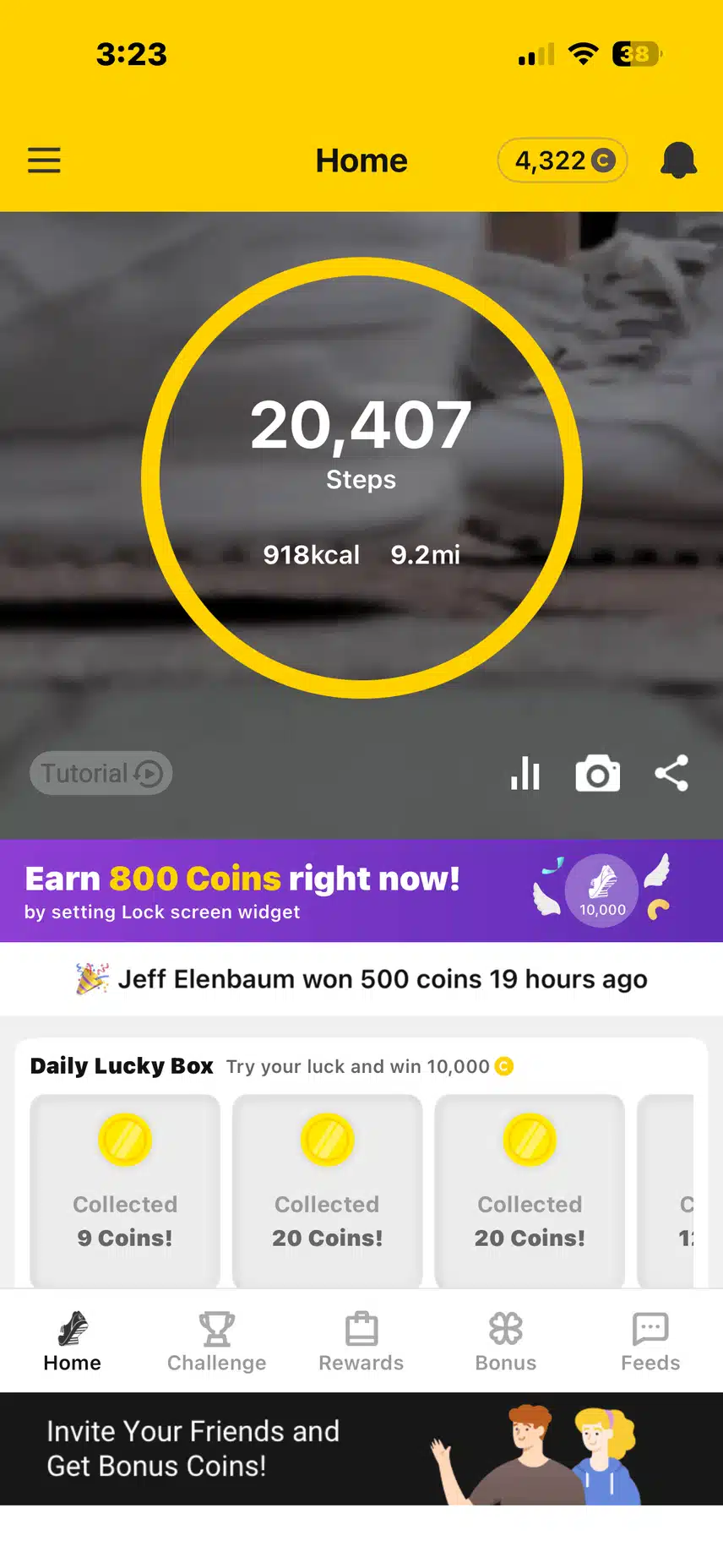The image size is (723, 1568).
Task: Switch to the Bonus tab
Action: click(505, 1342)
